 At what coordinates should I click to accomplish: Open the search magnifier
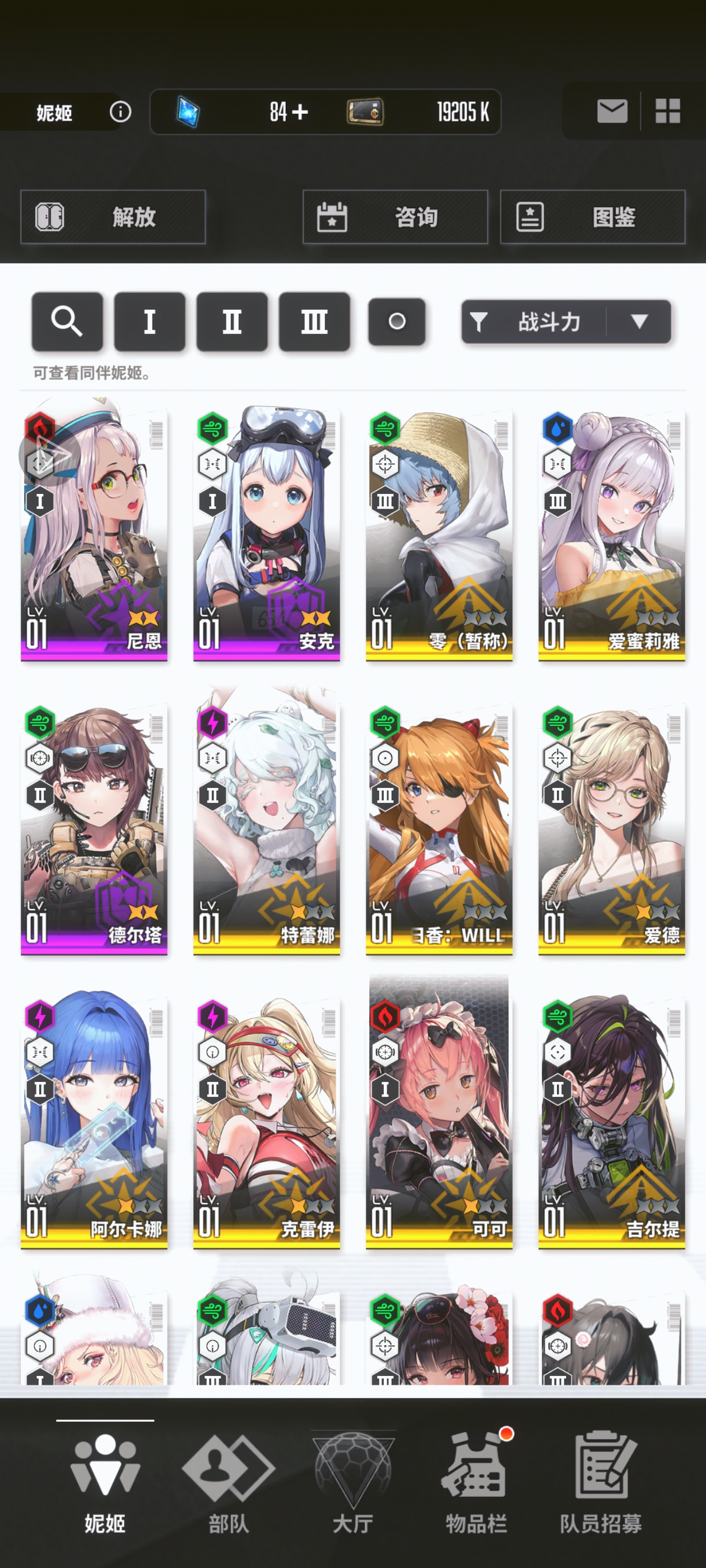click(67, 321)
